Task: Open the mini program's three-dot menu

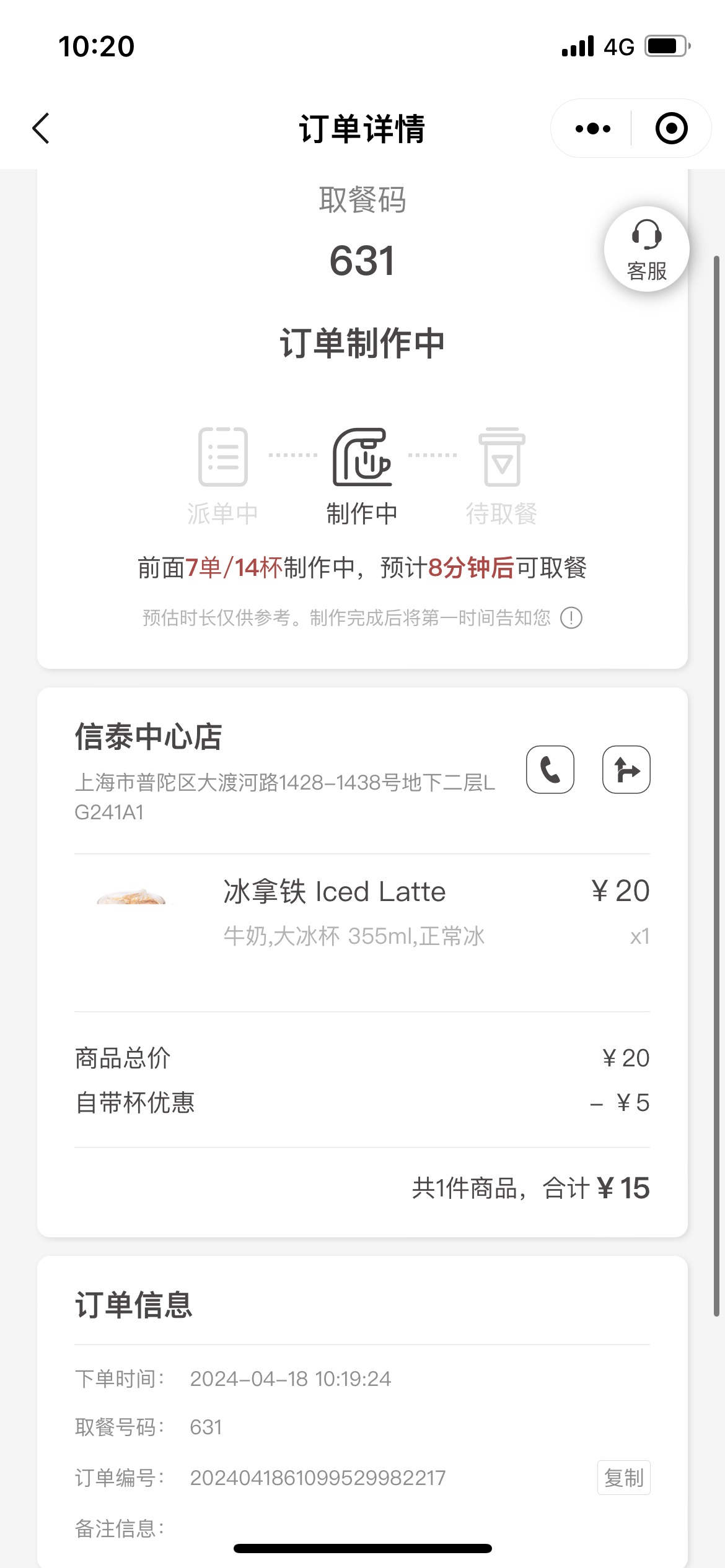Action: pos(592,129)
